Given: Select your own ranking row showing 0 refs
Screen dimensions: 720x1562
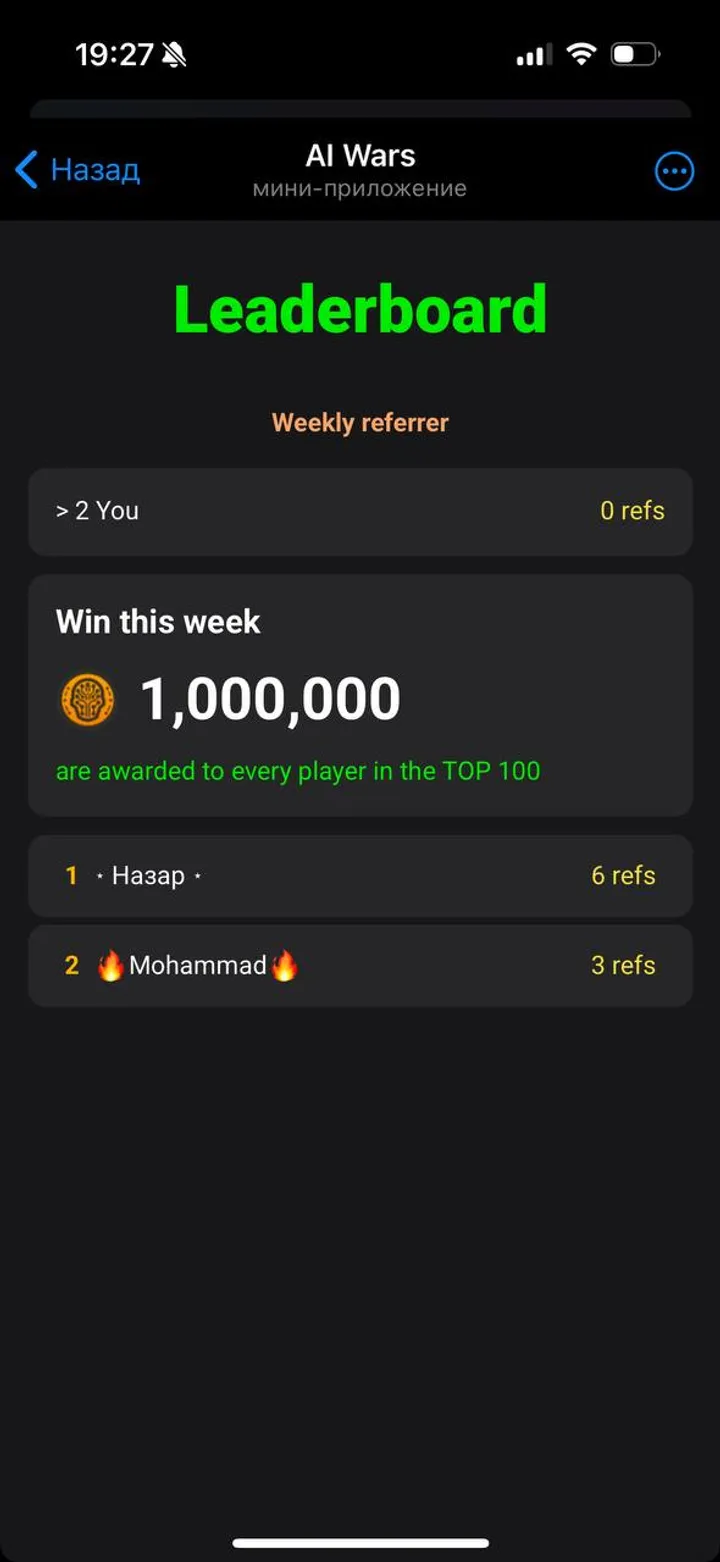Looking at the screenshot, I should [x=360, y=511].
